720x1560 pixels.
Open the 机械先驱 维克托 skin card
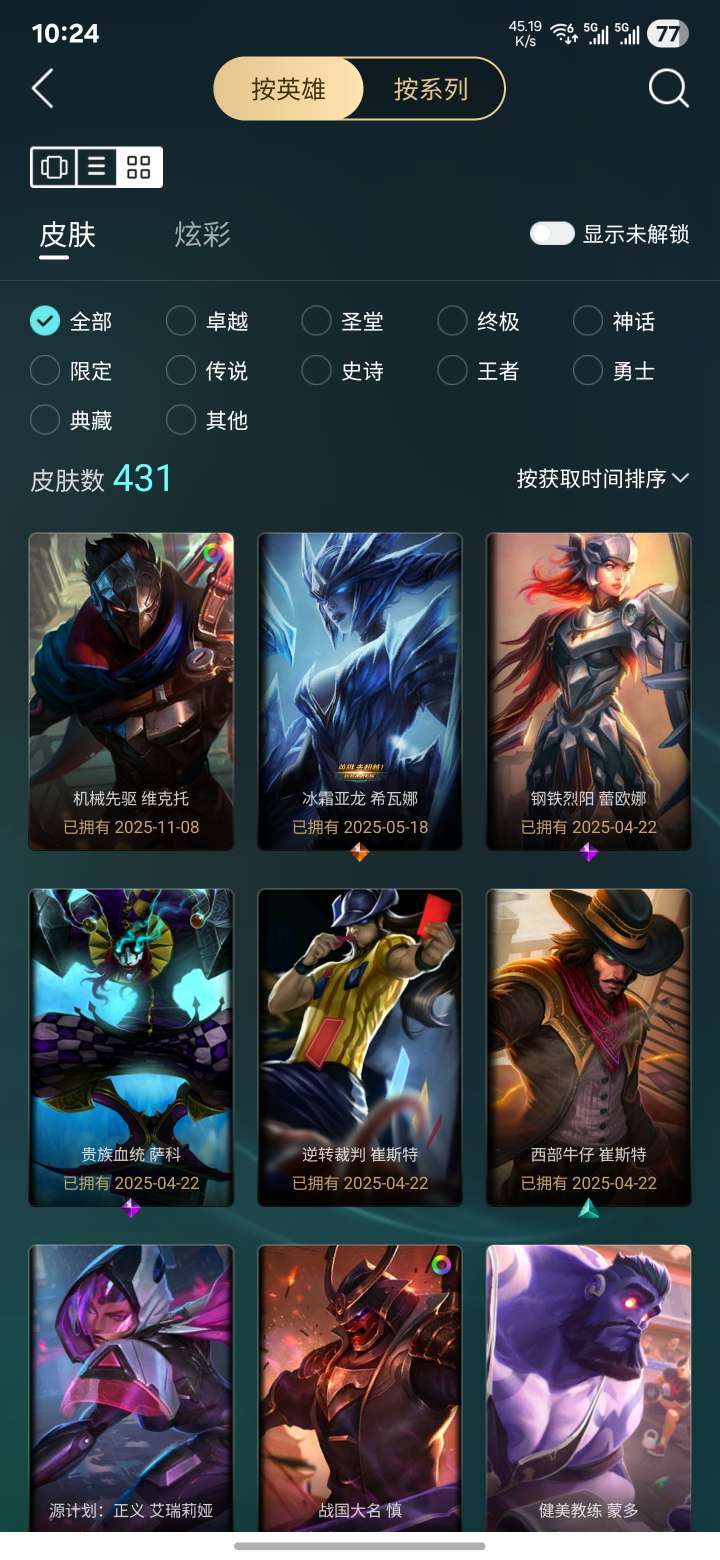point(131,690)
